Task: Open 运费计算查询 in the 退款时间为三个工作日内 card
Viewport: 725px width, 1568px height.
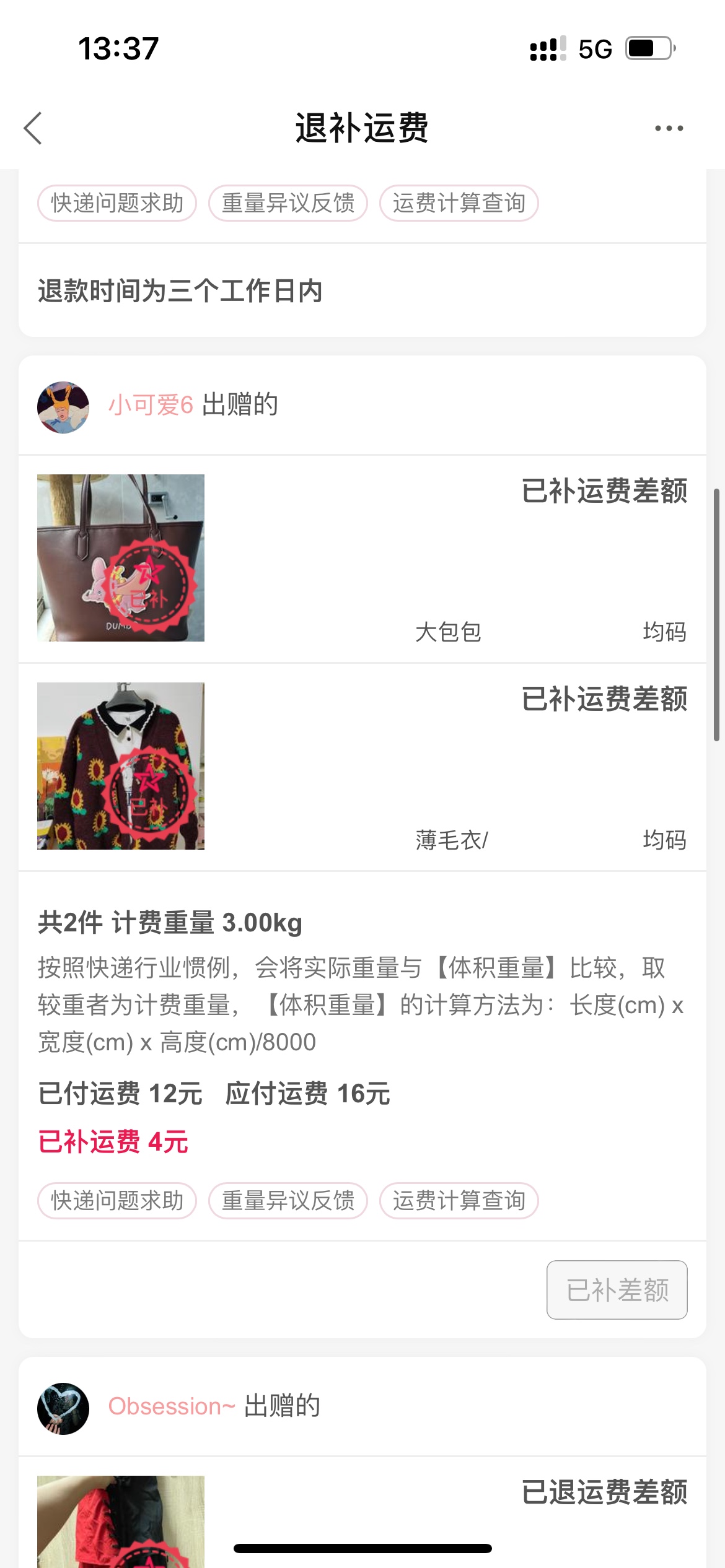Action: pos(459,203)
